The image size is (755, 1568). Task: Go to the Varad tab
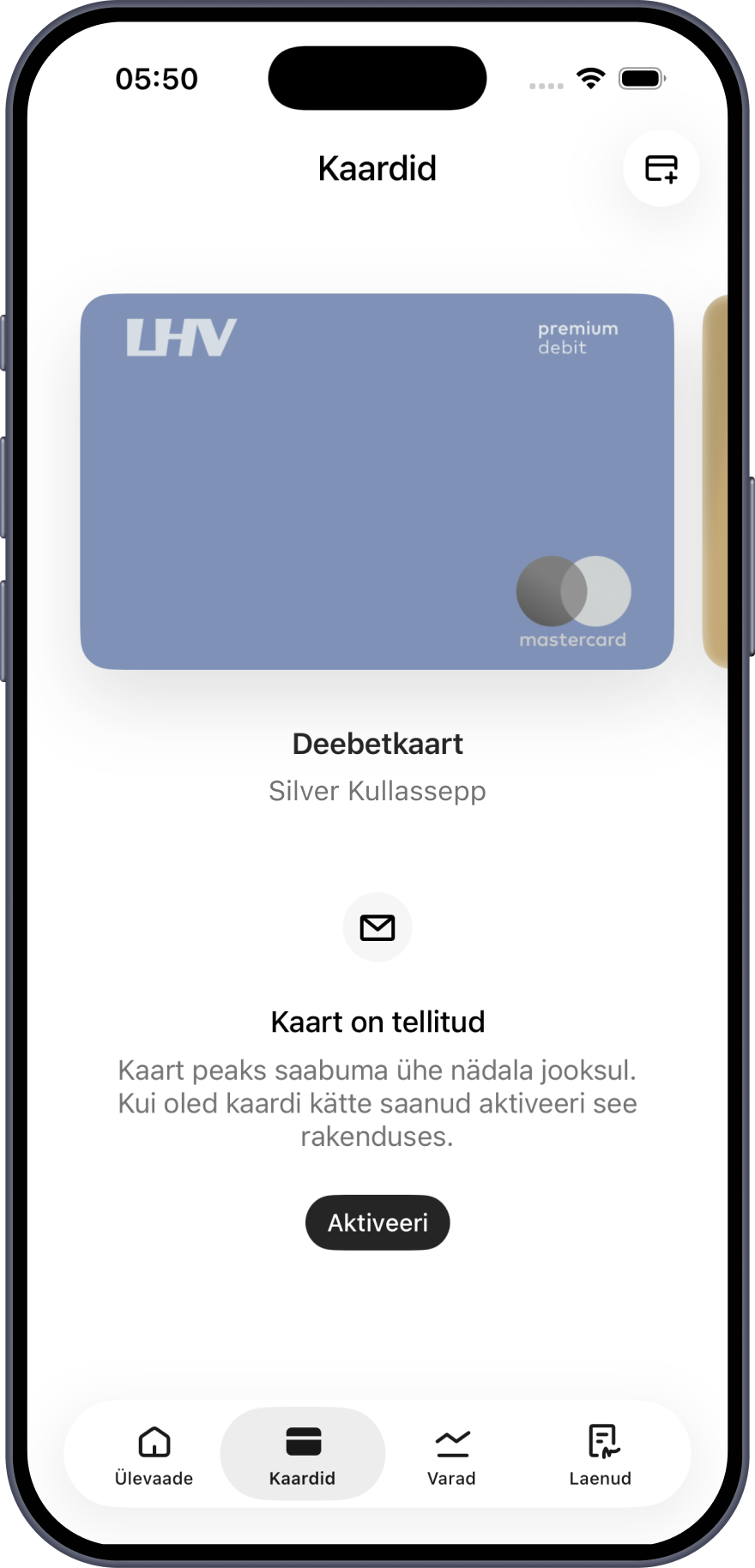coord(451,1455)
